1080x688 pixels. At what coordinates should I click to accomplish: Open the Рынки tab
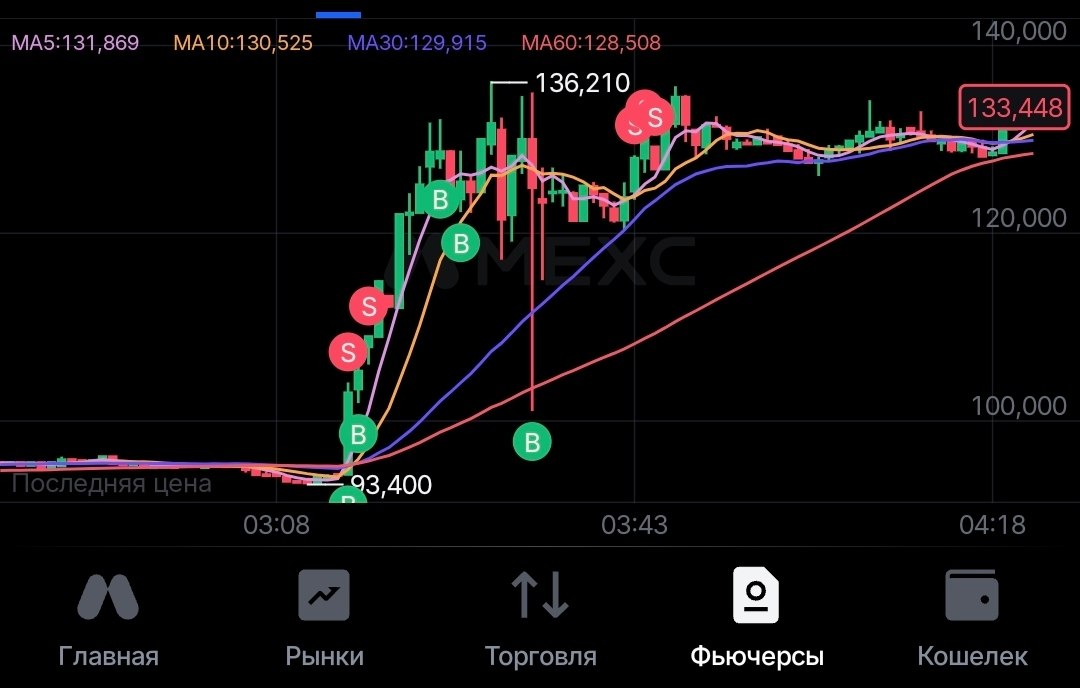click(324, 618)
